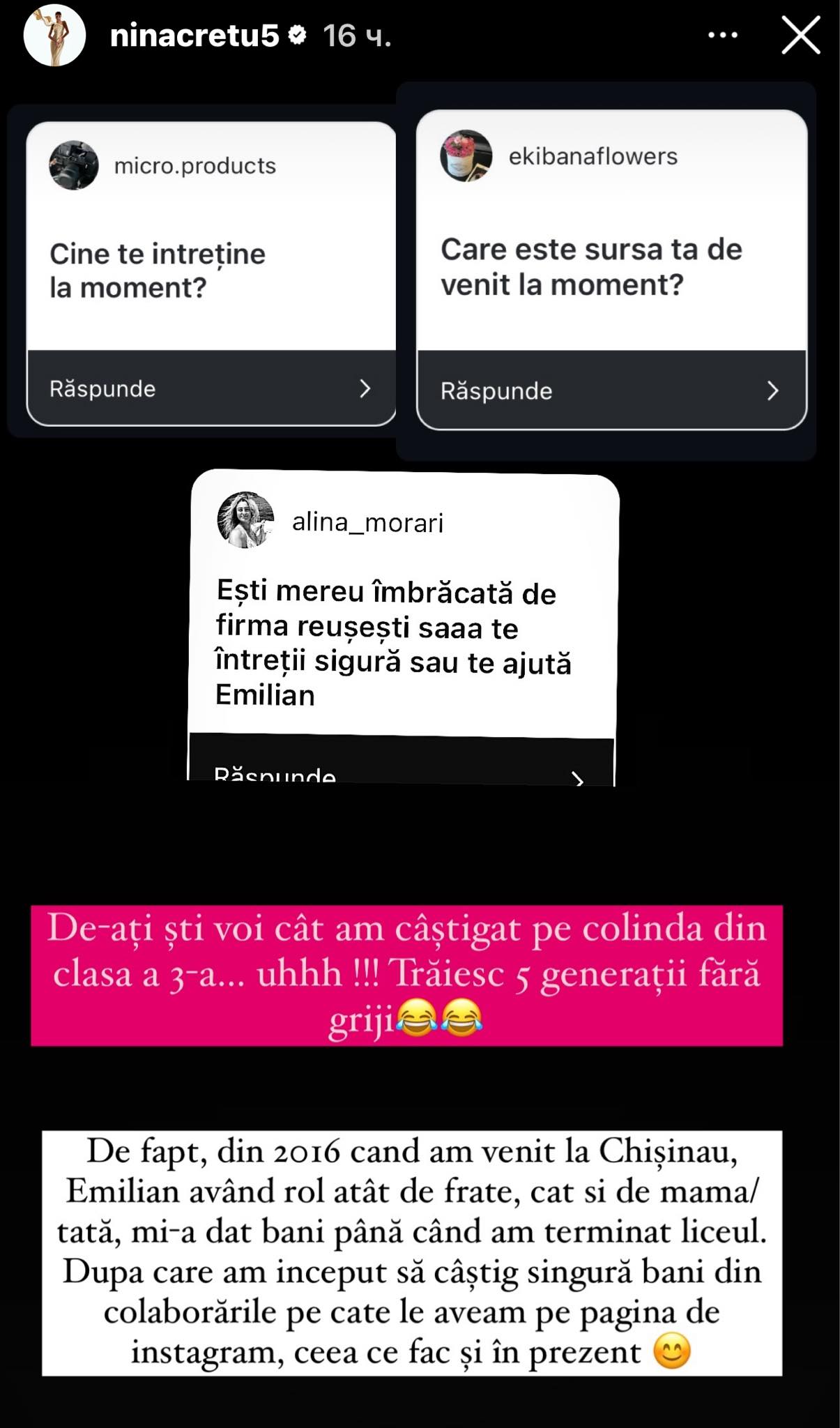Image resolution: width=840 pixels, height=1428 pixels.
Task: Tap the ninacretu5 profile picture
Action: [x=54, y=36]
